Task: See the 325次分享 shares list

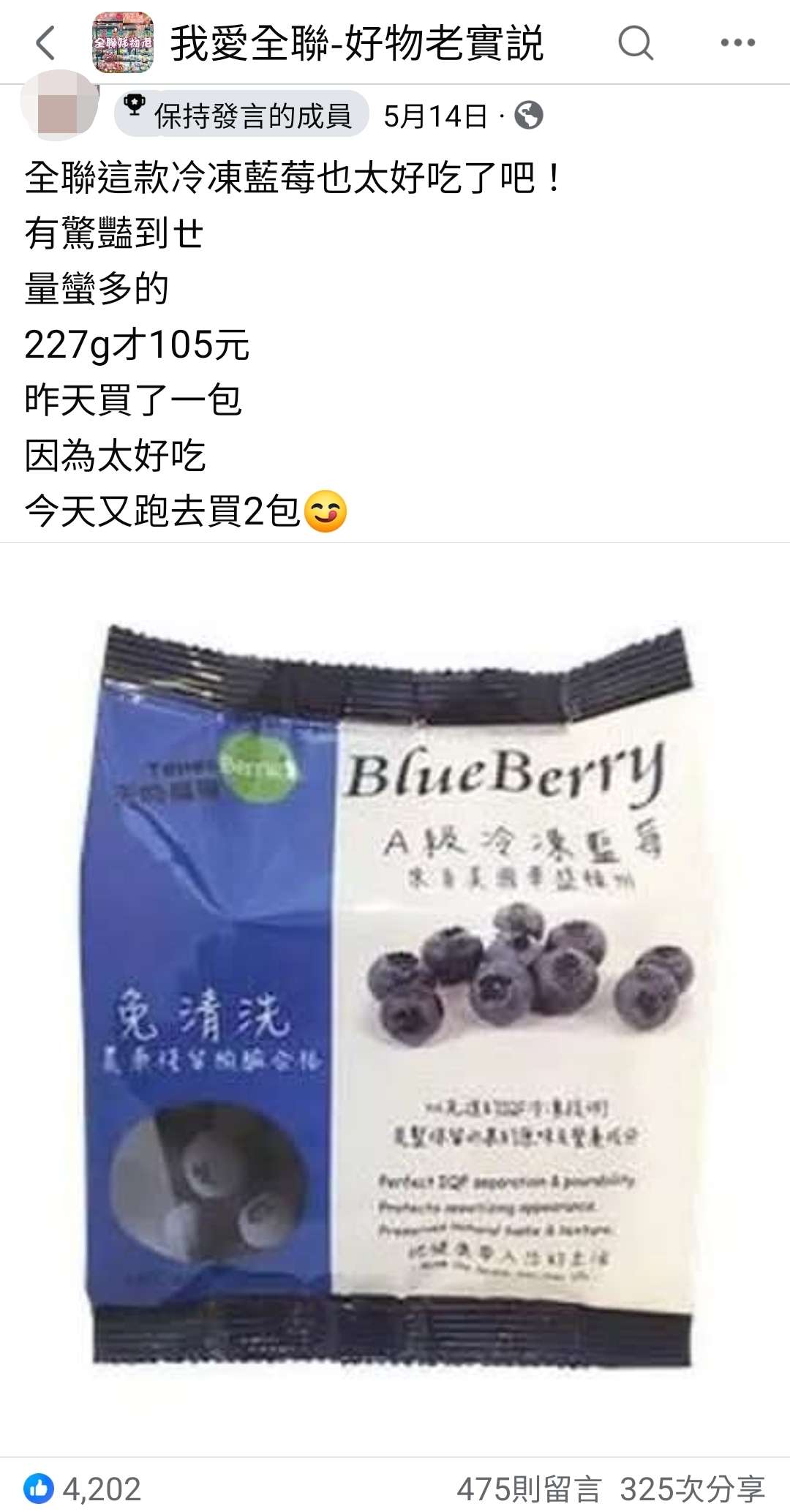Action: [692, 1488]
